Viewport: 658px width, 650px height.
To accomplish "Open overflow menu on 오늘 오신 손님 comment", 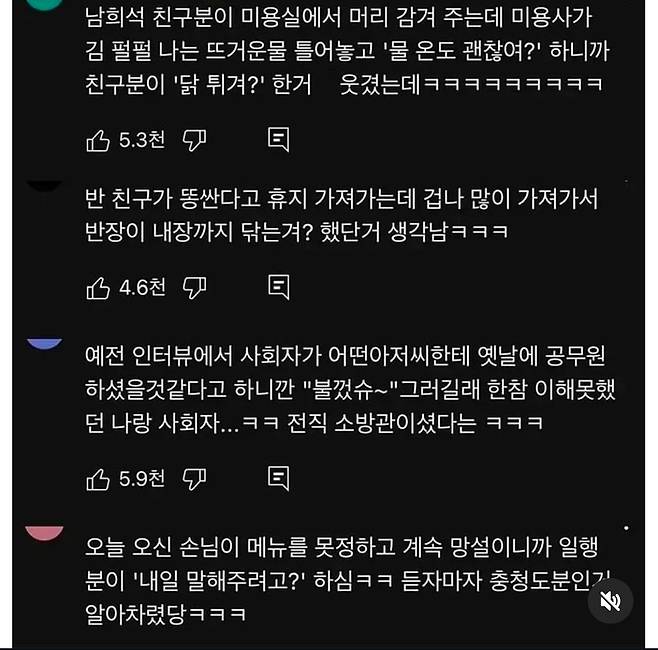I will pyautogui.click(x=626, y=526).
